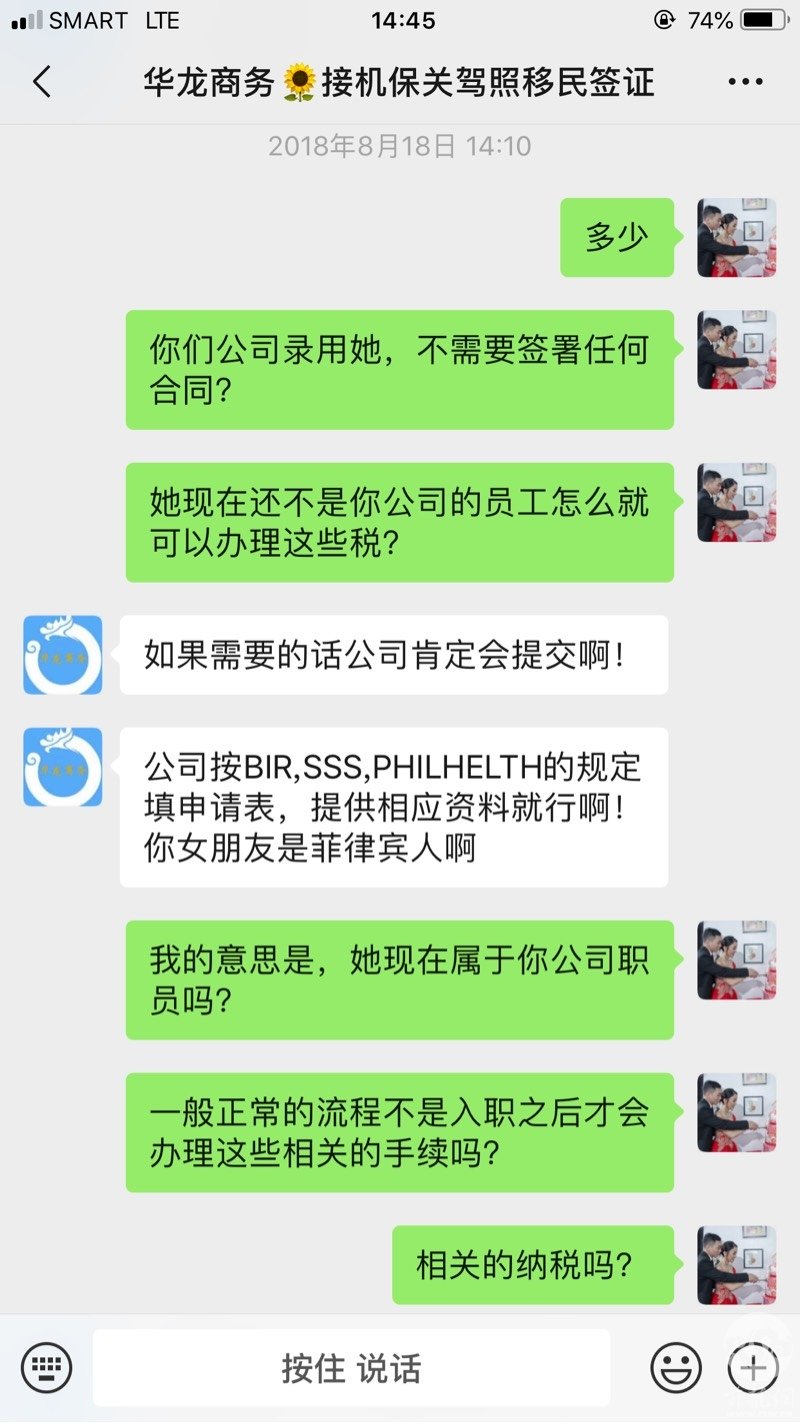This screenshot has height=1423, width=800.
Task: Open the chat info overflow menu
Action: click(x=745, y=82)
